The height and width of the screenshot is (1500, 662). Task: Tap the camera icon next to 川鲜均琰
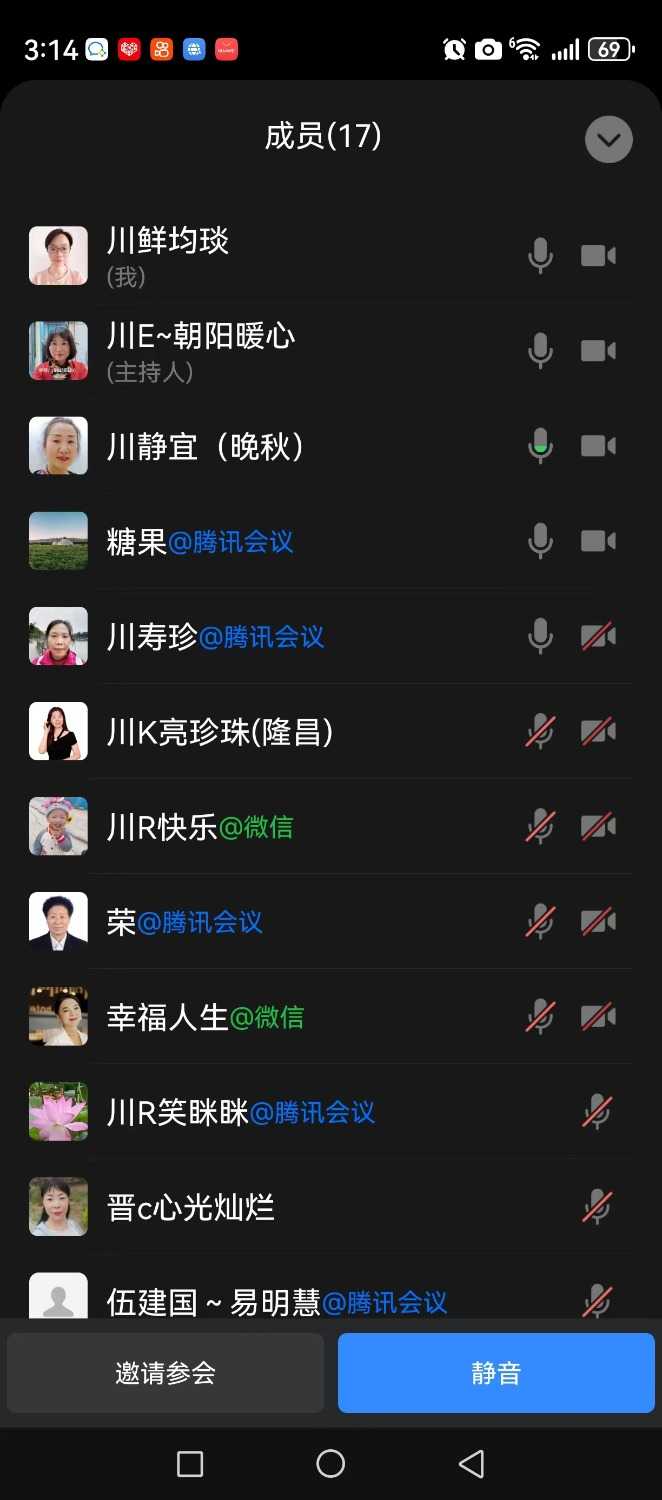tap(598, 256)
